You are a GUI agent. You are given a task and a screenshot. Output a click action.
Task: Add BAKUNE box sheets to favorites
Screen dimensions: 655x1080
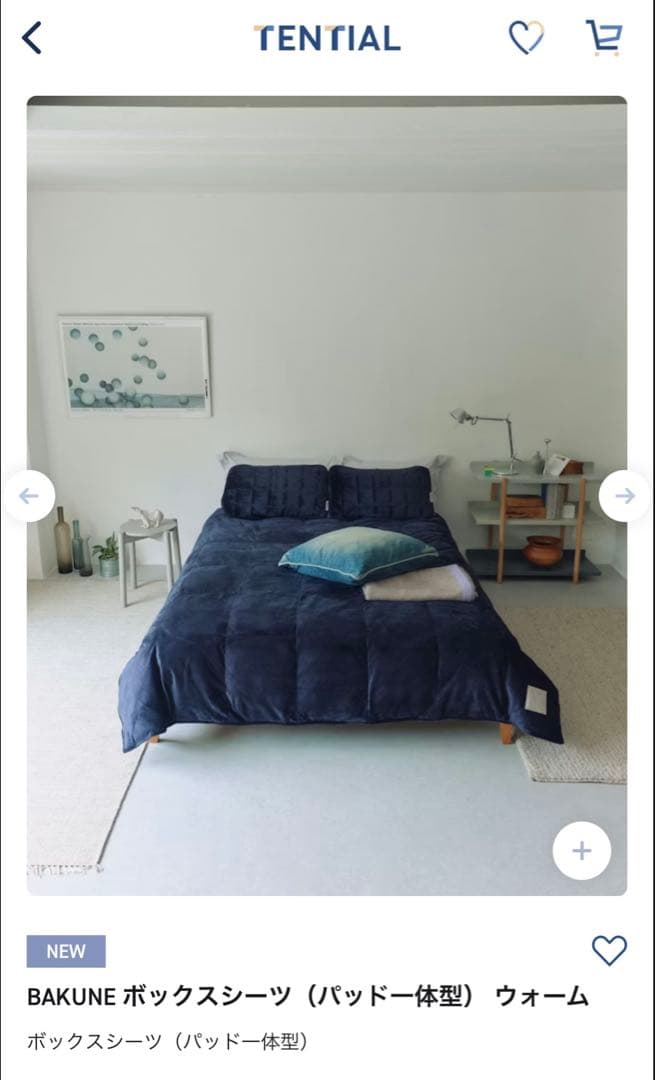pyautogui.click(x=609, y=950)
